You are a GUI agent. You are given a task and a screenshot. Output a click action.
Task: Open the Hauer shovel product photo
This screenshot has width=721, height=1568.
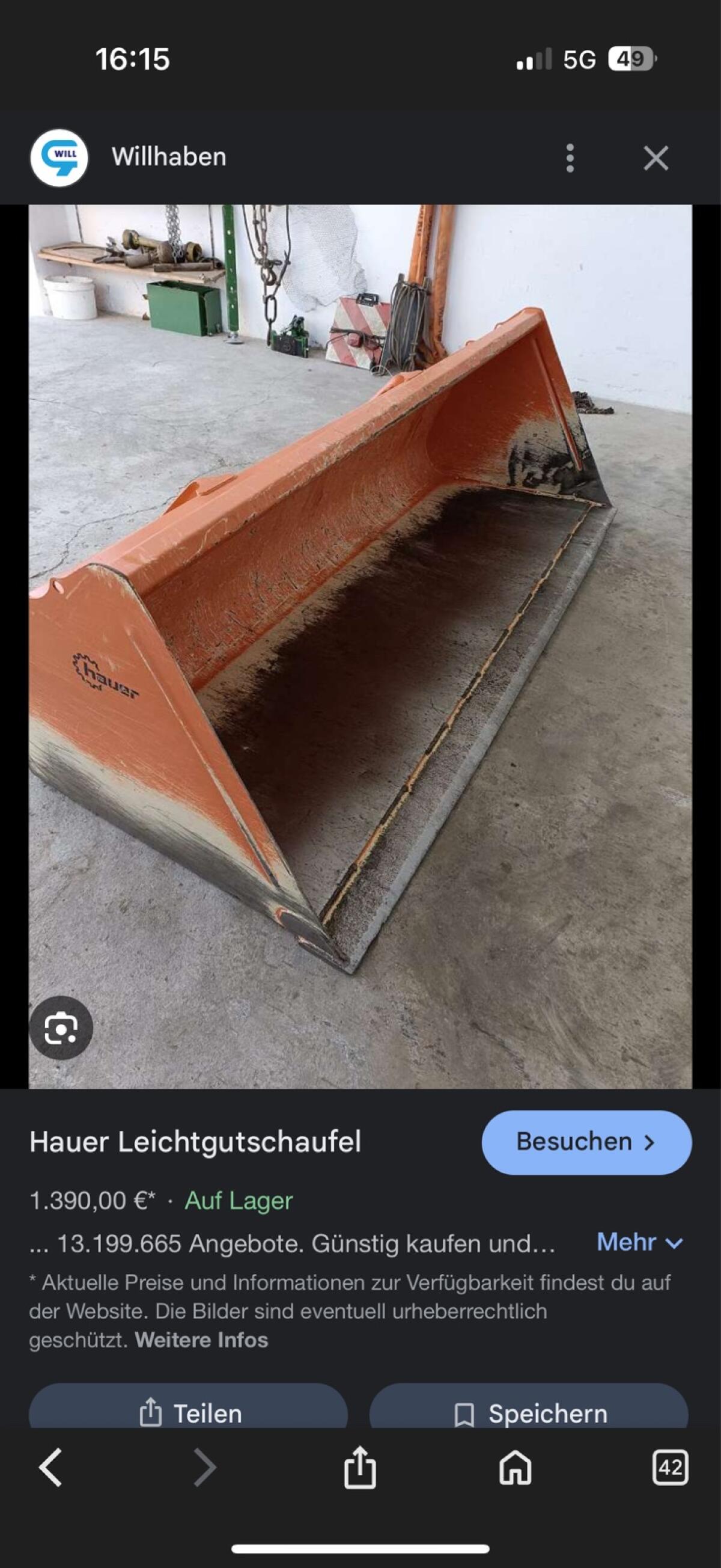[360, 645]
